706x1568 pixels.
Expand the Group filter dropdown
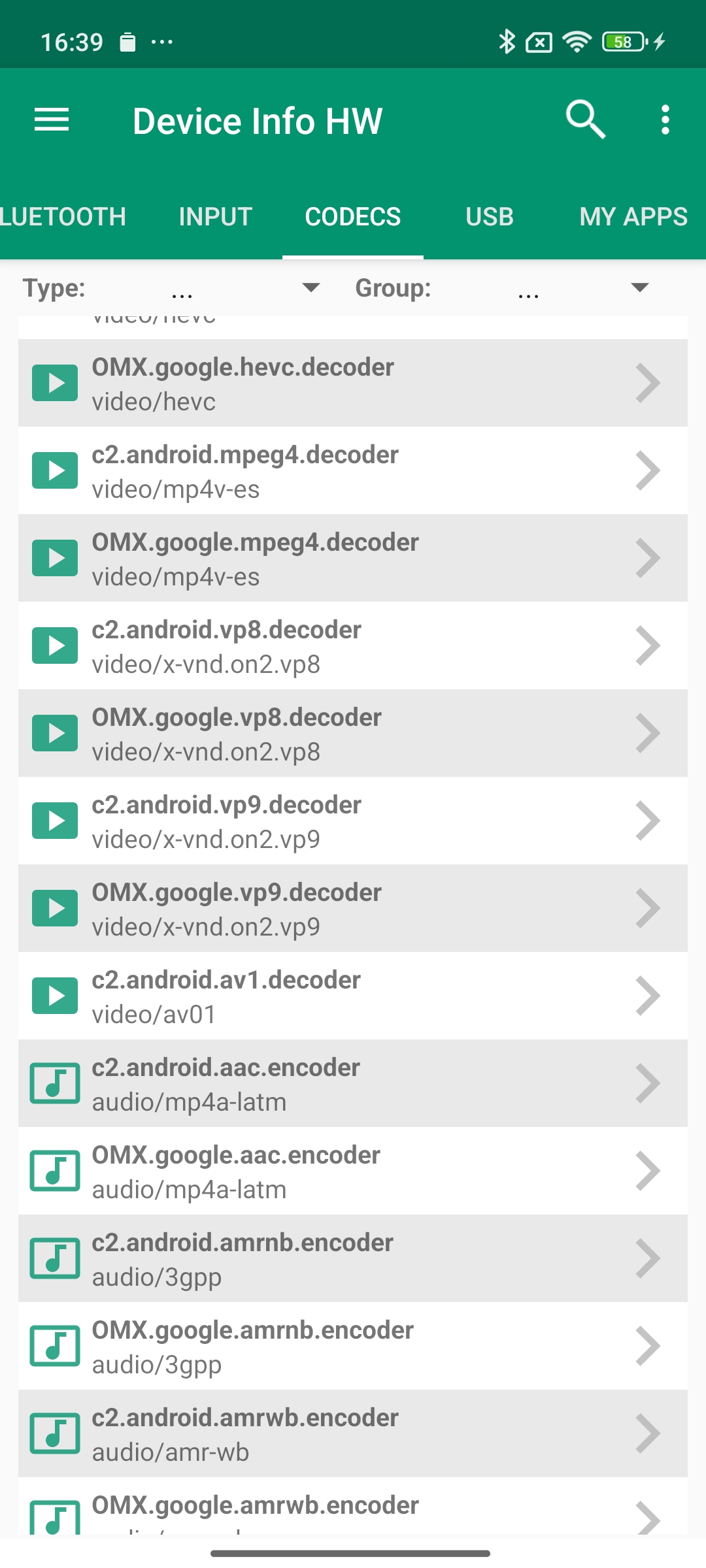point(639,287)
